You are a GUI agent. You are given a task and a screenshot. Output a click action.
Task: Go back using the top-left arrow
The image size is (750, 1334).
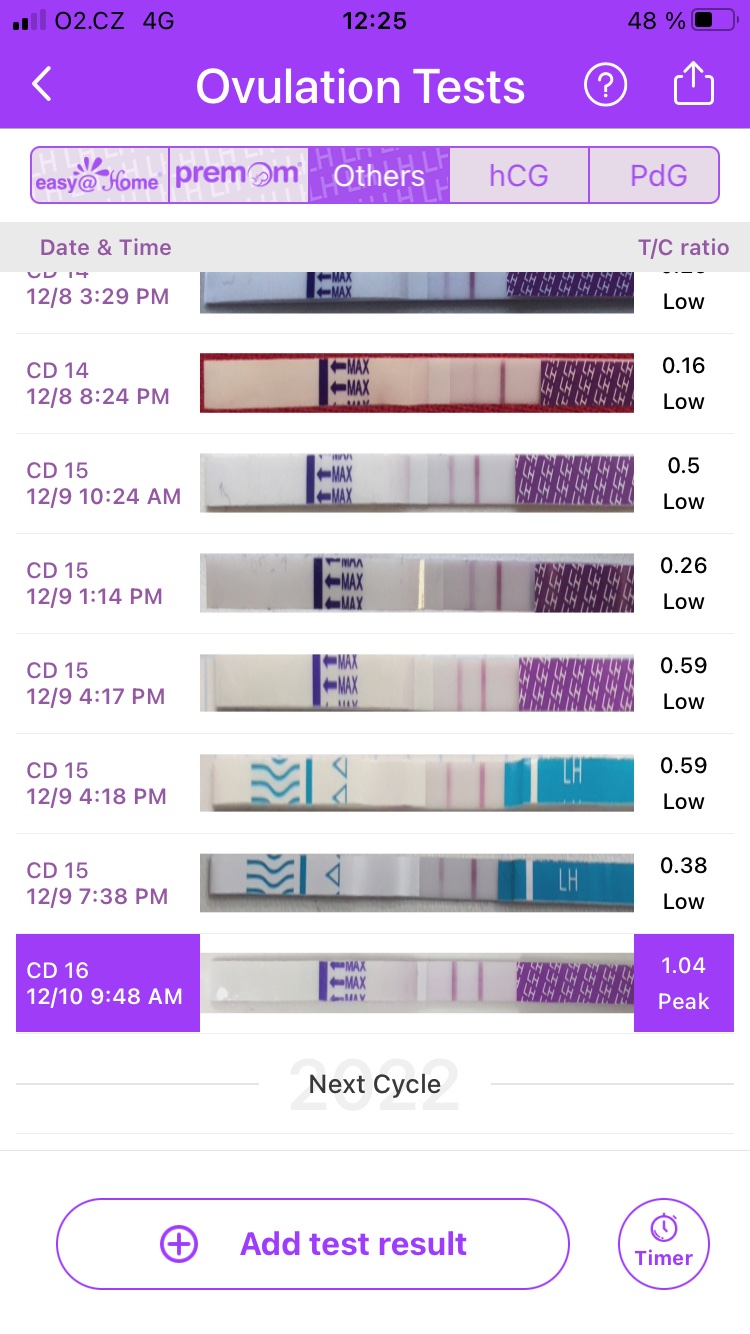point(41,86)
